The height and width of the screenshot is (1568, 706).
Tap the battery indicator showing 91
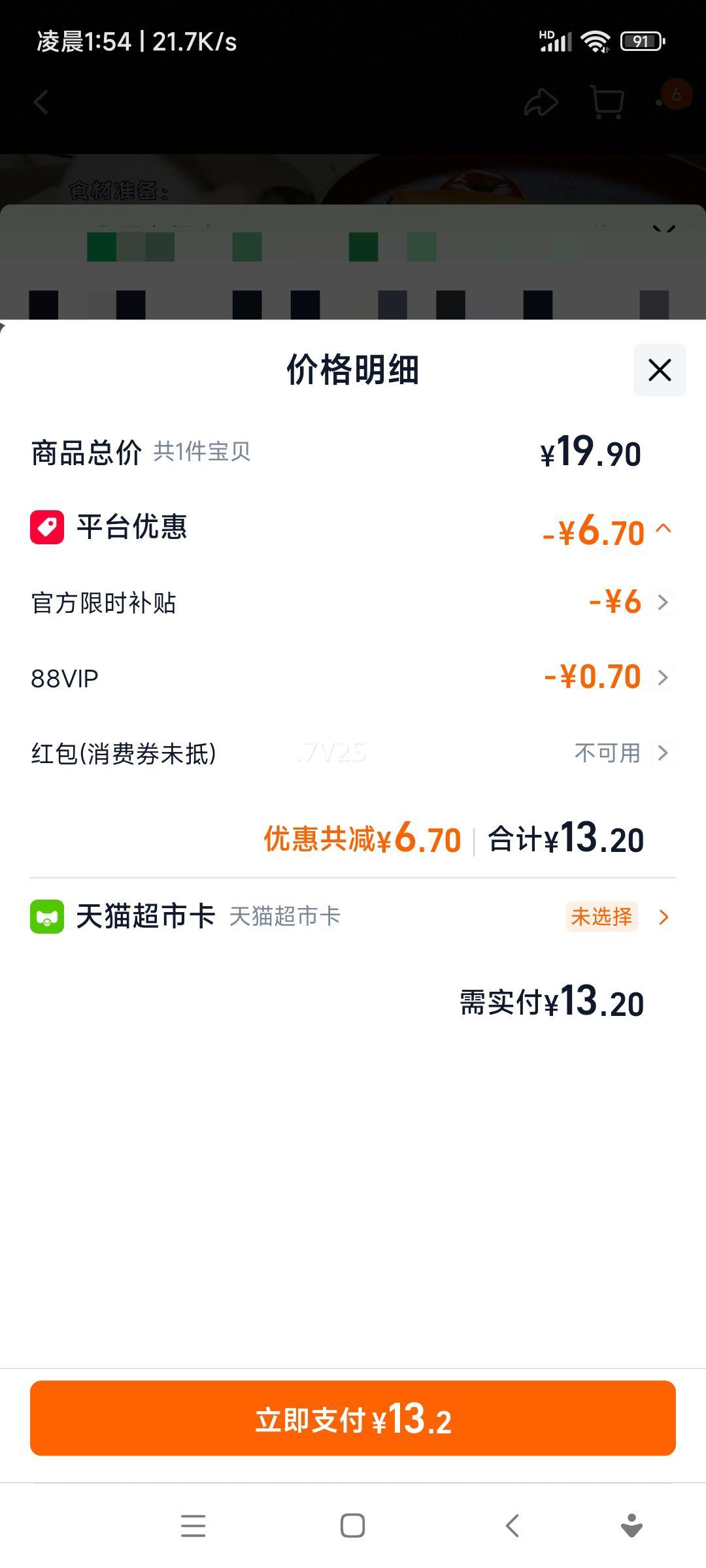(x=641, y=41)
